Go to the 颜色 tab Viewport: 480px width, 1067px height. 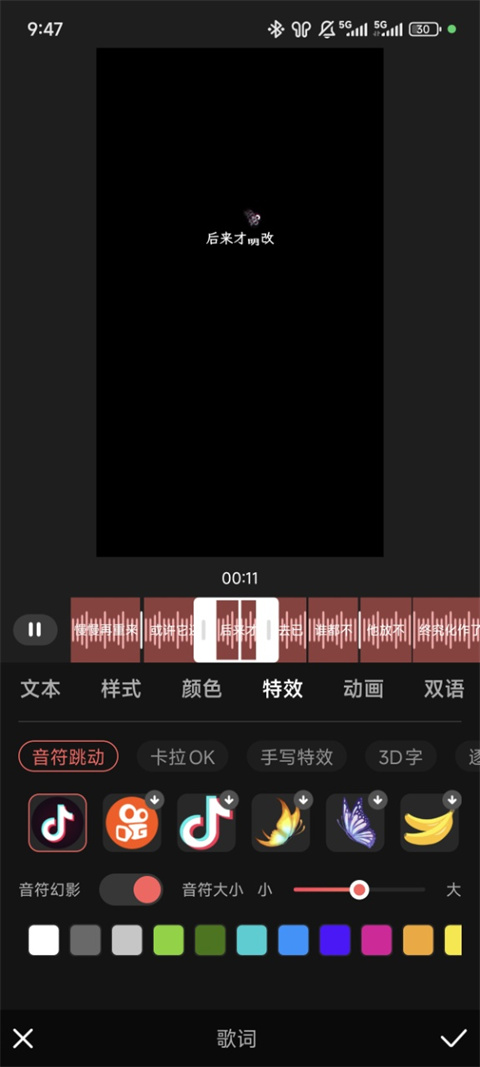tap(202, 689)
